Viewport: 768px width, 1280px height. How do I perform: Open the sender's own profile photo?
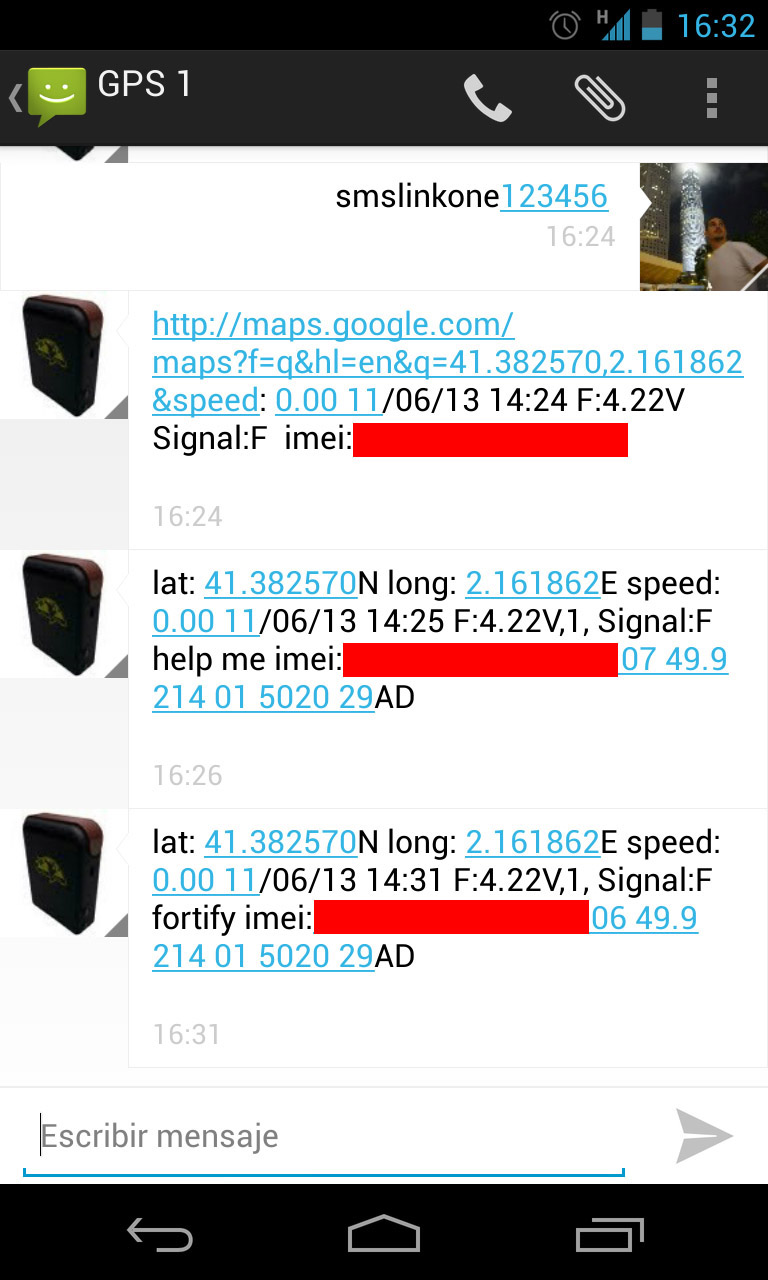pos(704,227)
